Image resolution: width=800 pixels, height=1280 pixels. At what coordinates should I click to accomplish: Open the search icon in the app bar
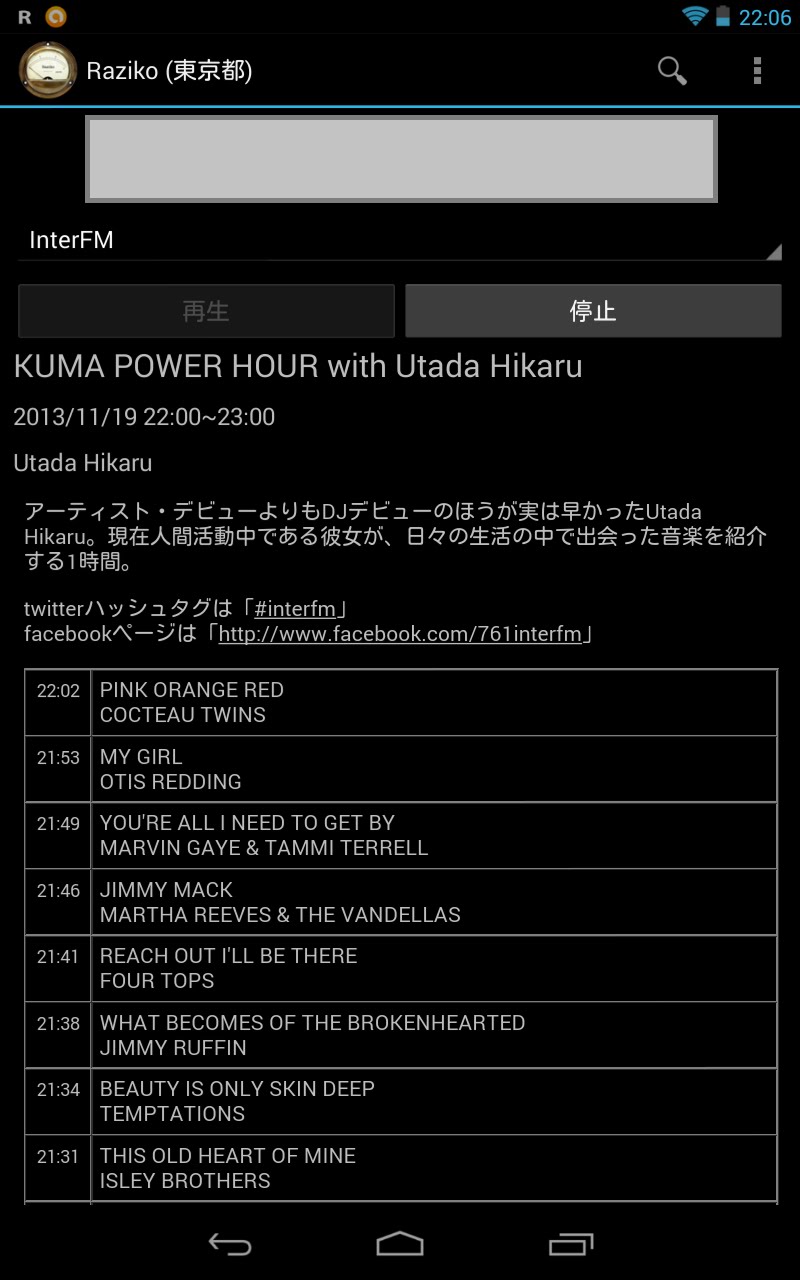pos(672,70)
